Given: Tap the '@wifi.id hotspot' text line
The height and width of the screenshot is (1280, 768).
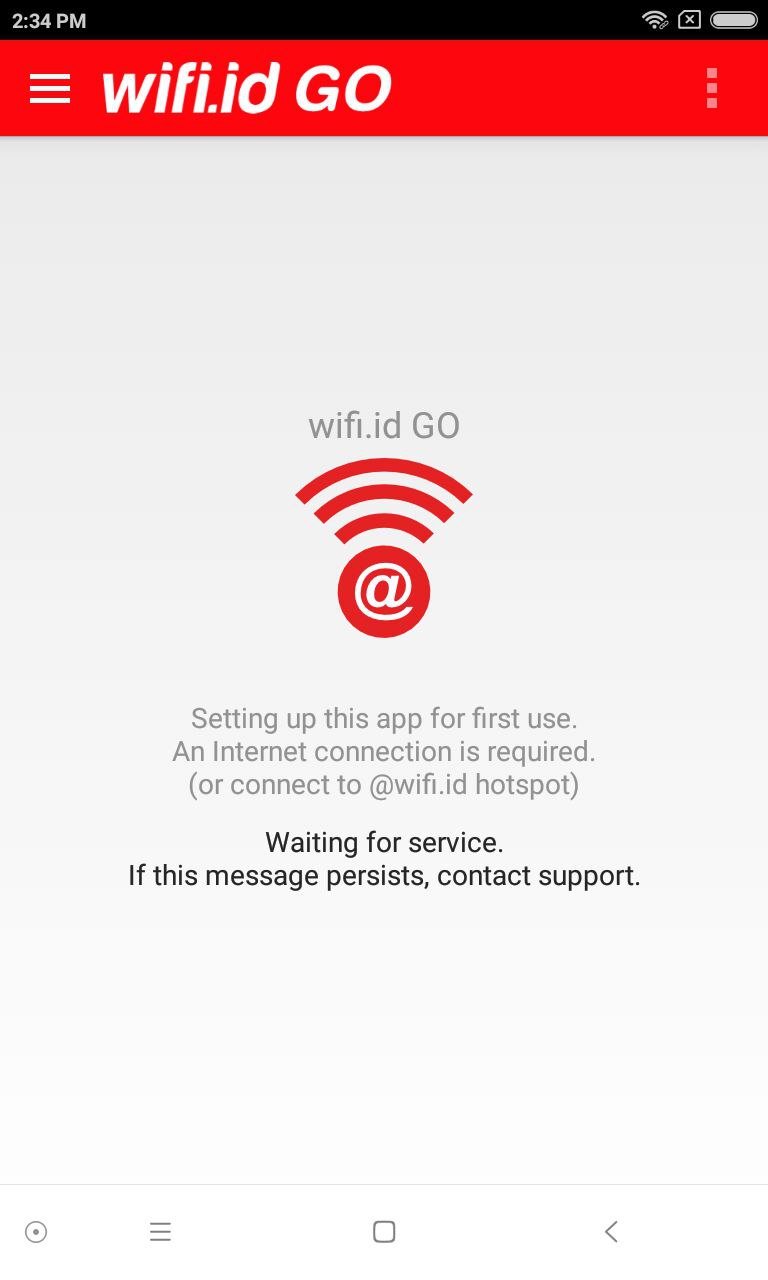Looking at the screenshot, I should click(x=383, y=784).
